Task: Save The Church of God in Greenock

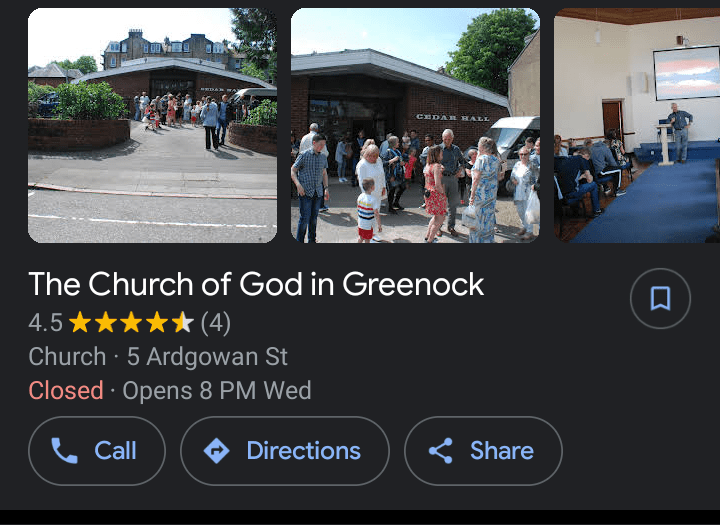Action: pos(660,299)
